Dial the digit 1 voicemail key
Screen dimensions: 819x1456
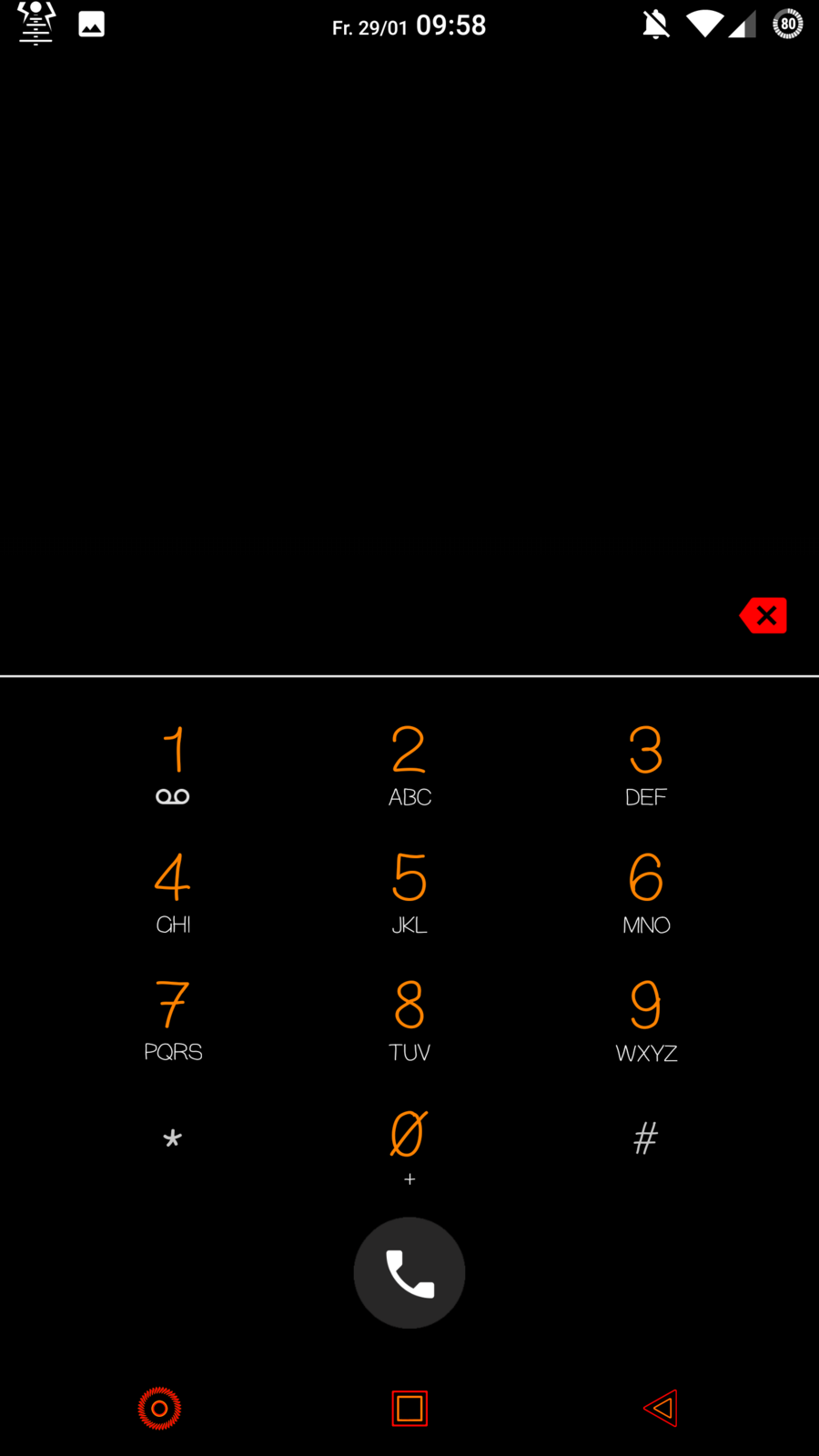[173, 764]
